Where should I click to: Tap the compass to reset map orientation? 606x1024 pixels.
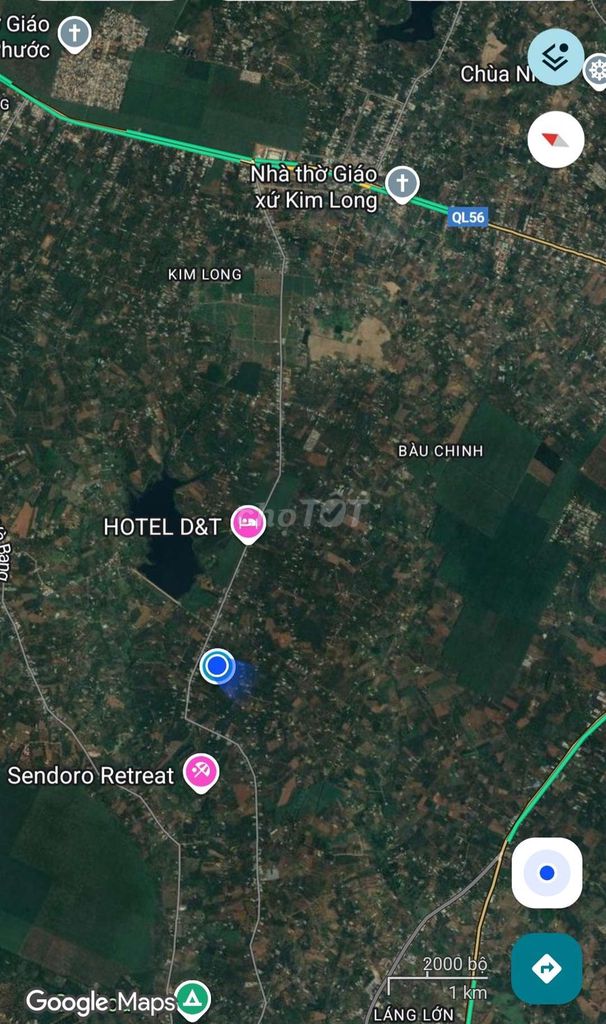pyautogui.click(x=556, y=139)
